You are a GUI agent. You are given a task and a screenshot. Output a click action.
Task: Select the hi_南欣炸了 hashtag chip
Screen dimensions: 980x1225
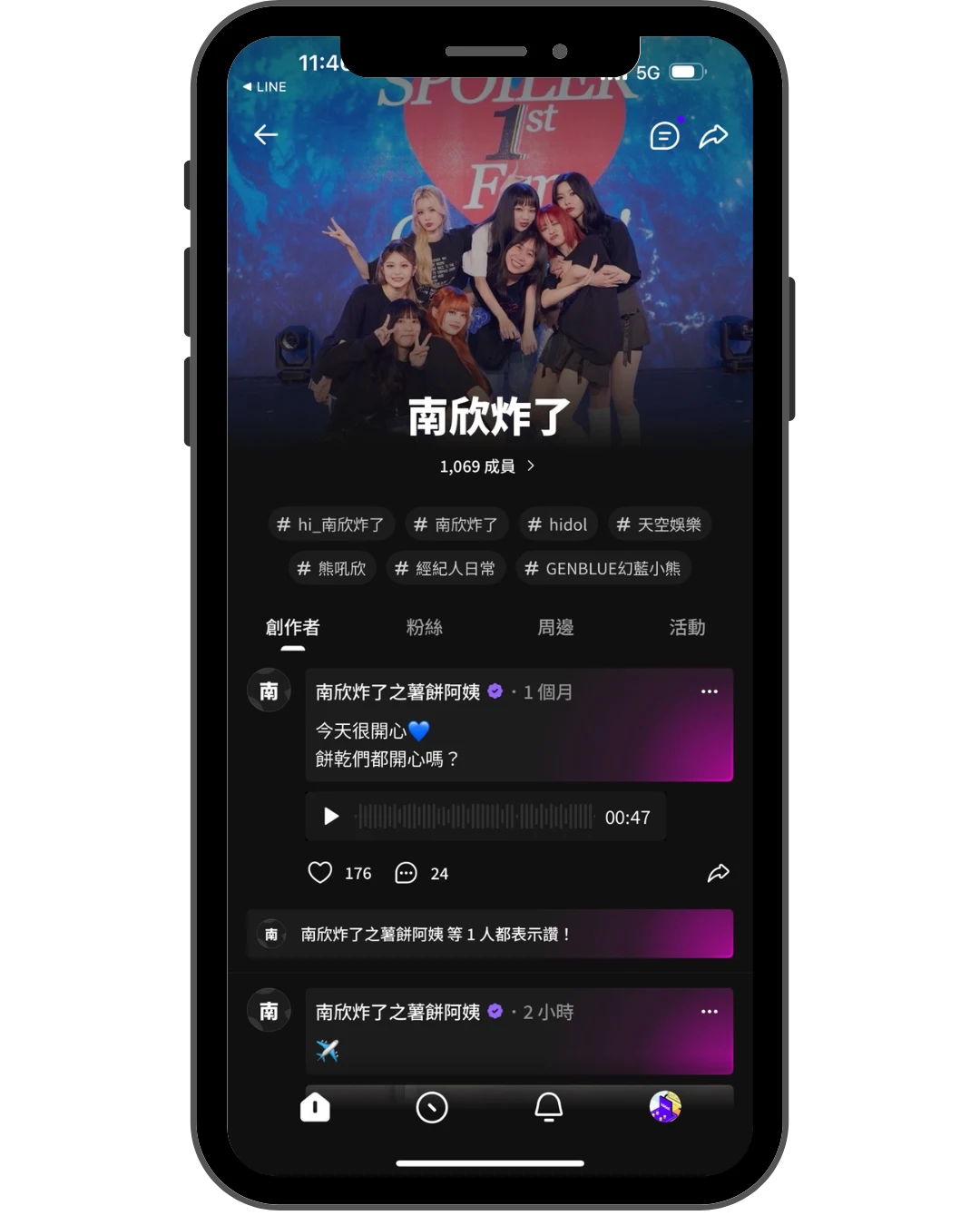coord(330,524)
